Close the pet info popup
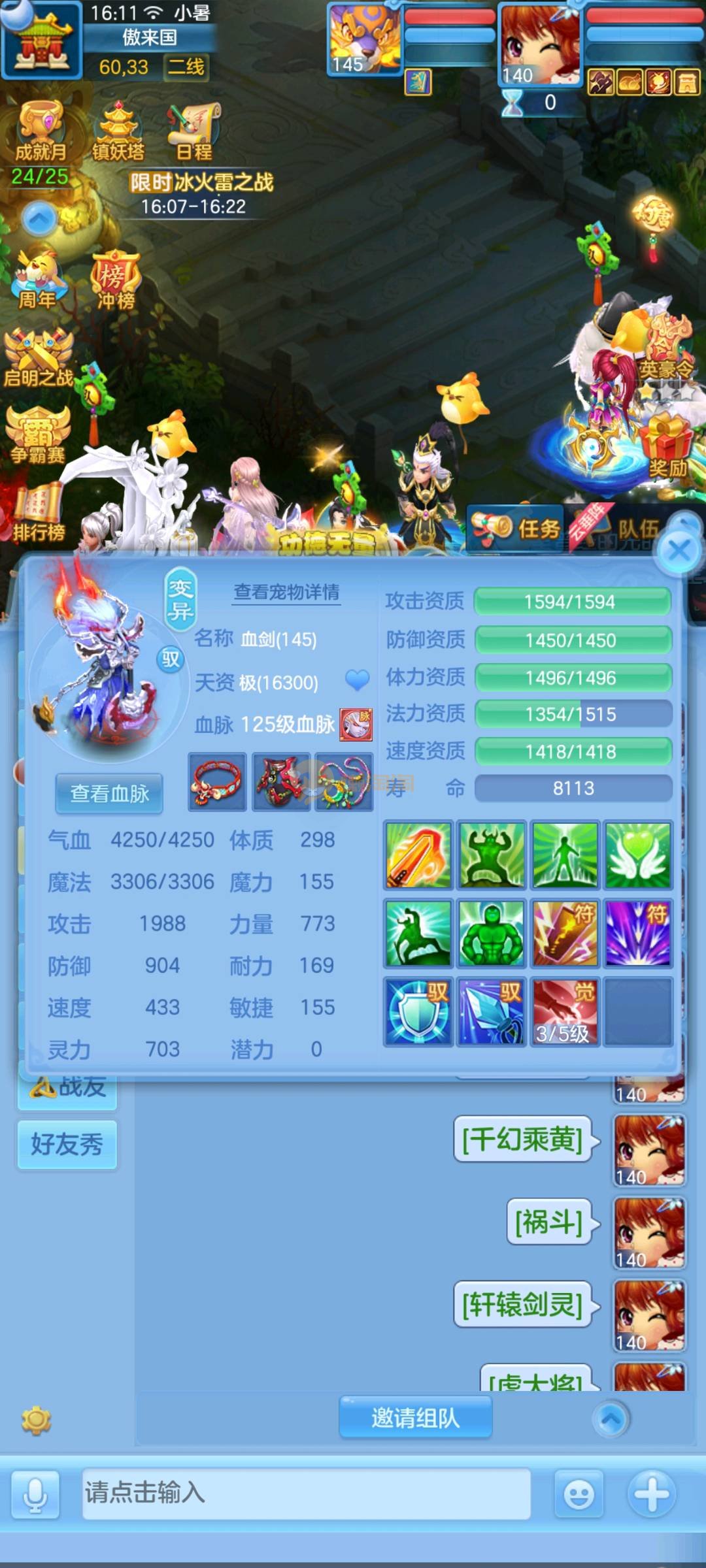Viewport: 706px width, 1568px height. click(x=679, y=550)
